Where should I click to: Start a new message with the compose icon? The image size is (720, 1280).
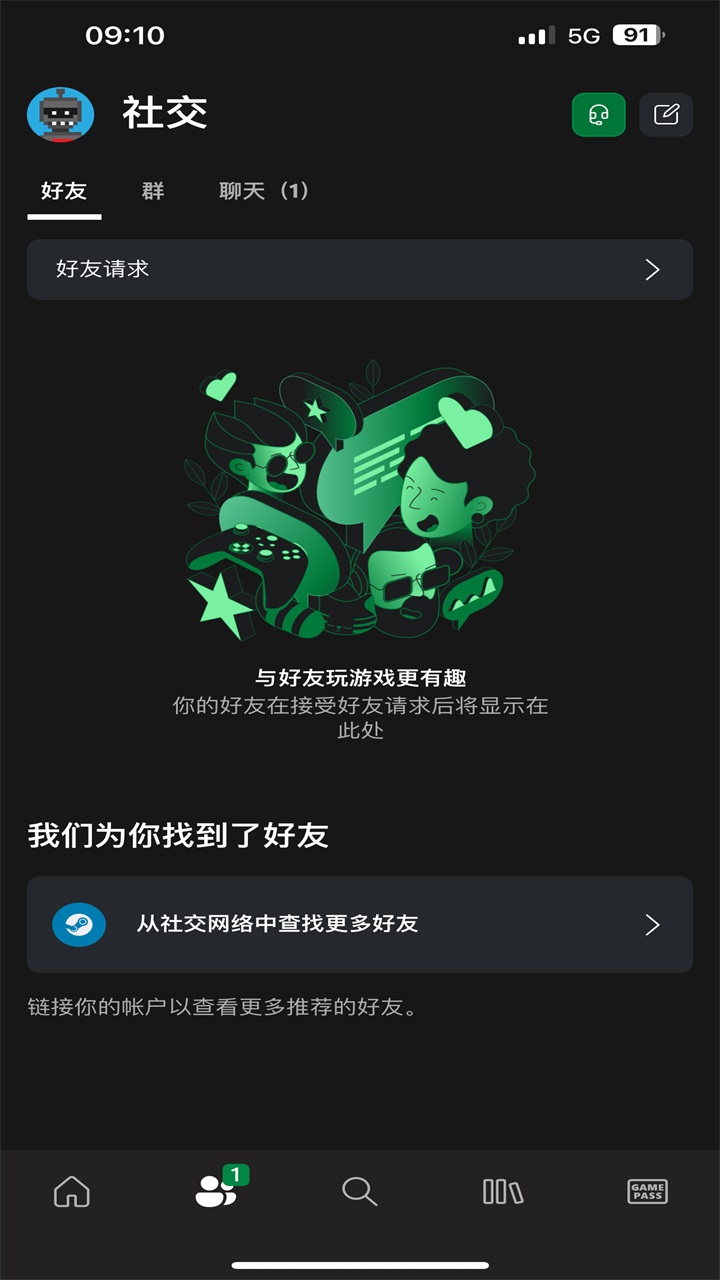point(665,114)
